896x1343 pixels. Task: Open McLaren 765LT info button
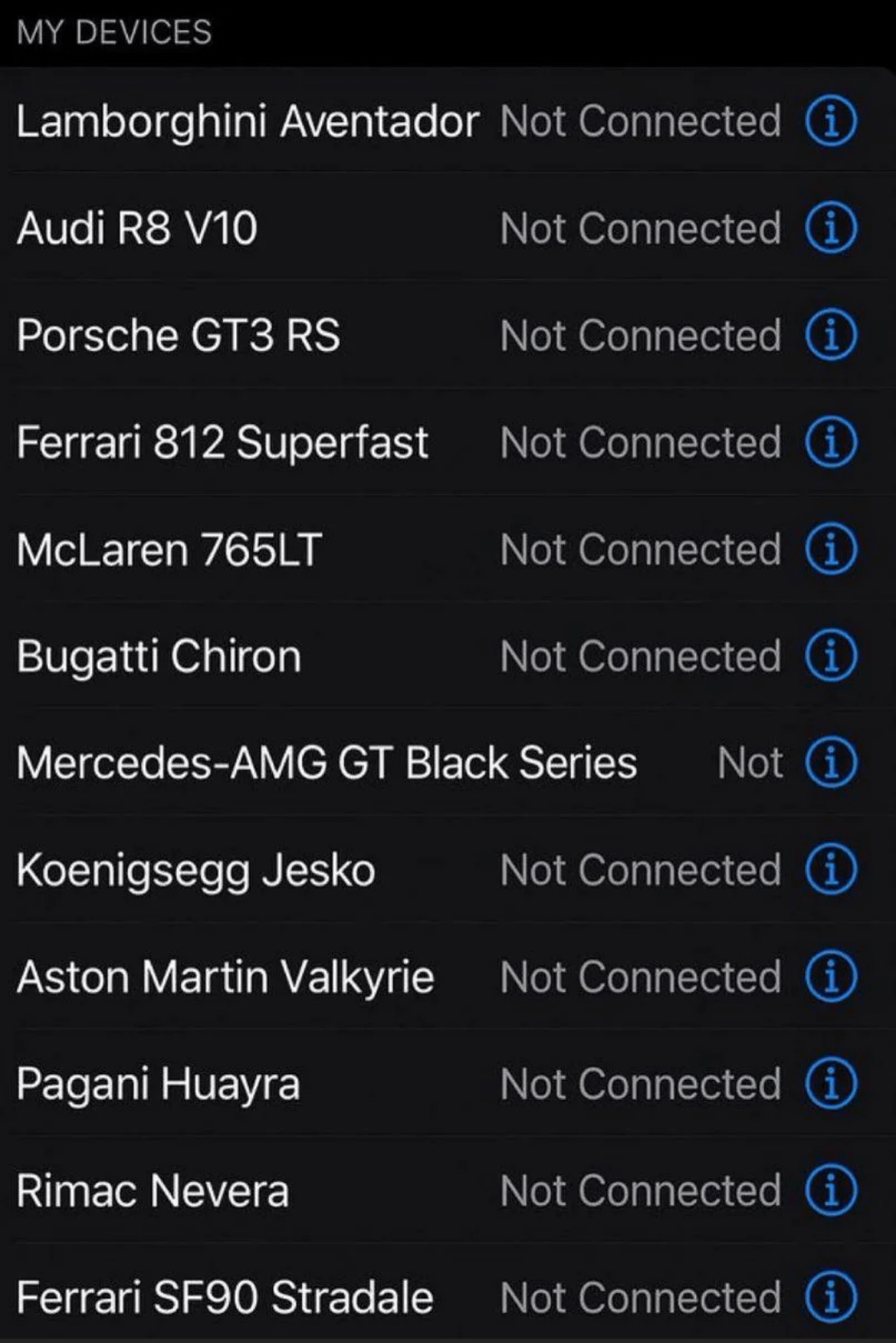click(x=830, y=549)
